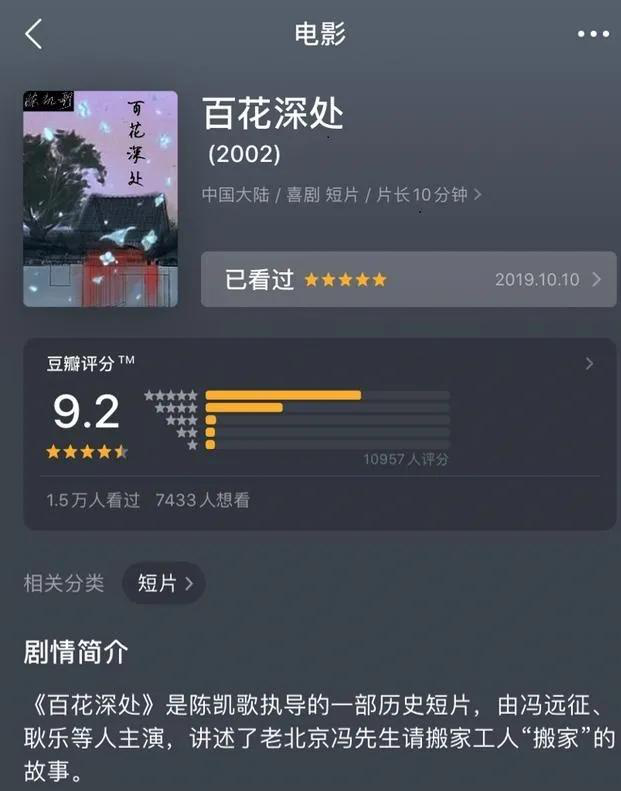
Task: Open the three-dot overflow menu
Action: (x=592, y=34)
